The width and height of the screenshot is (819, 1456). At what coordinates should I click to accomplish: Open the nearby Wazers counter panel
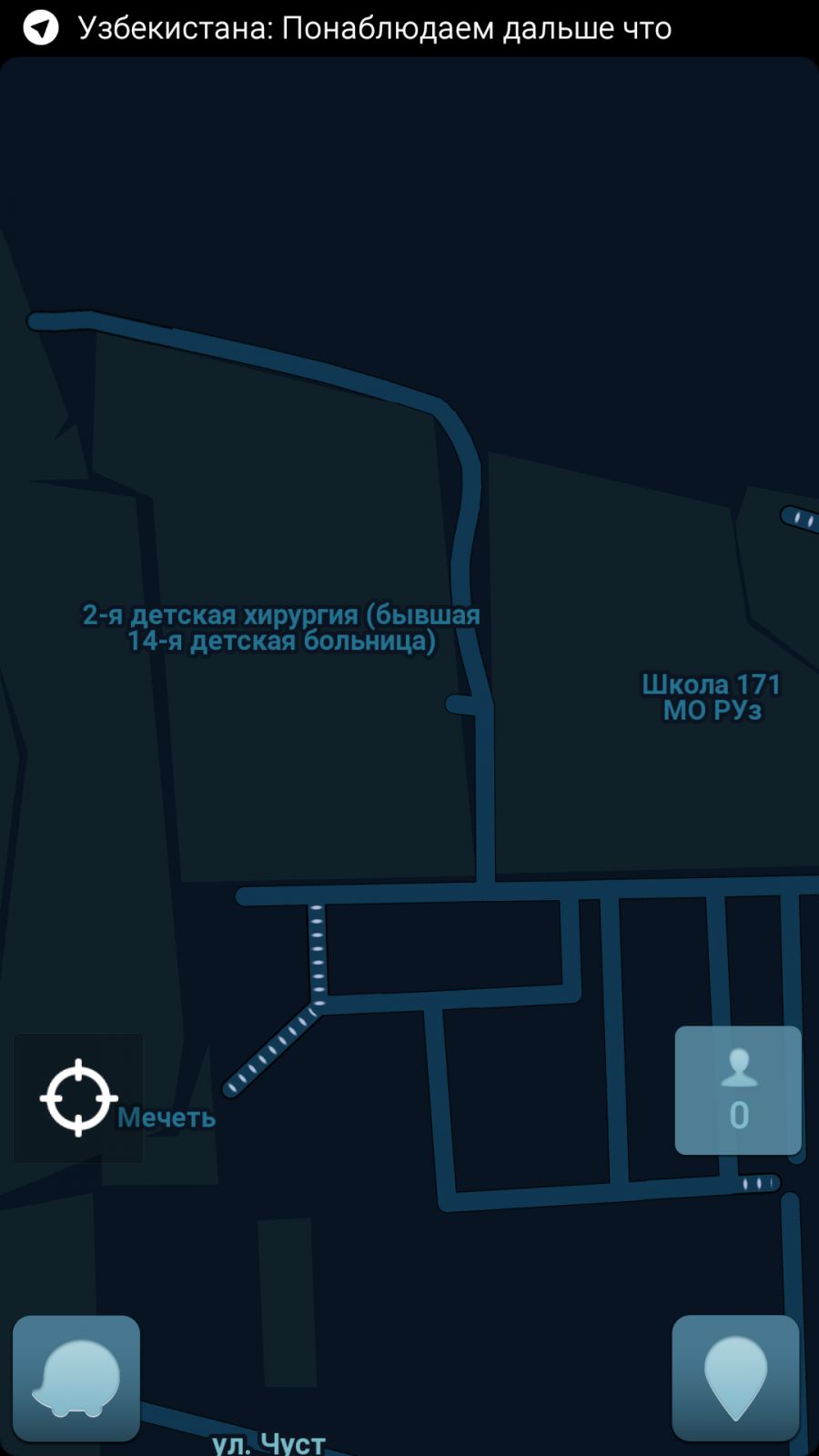pyautogui.click(x=738, y=1090)
